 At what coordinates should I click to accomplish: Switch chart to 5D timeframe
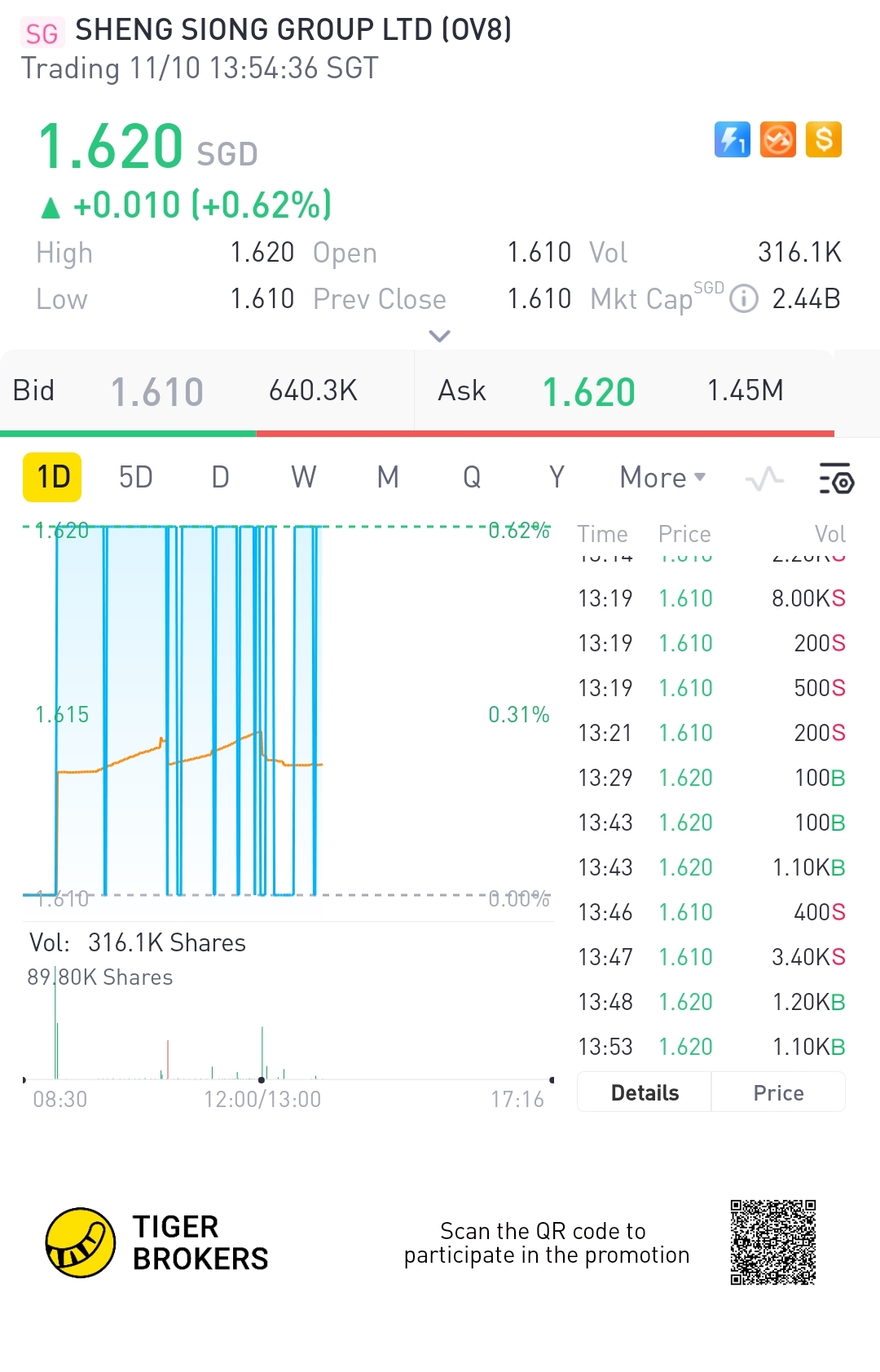[135, 477]
